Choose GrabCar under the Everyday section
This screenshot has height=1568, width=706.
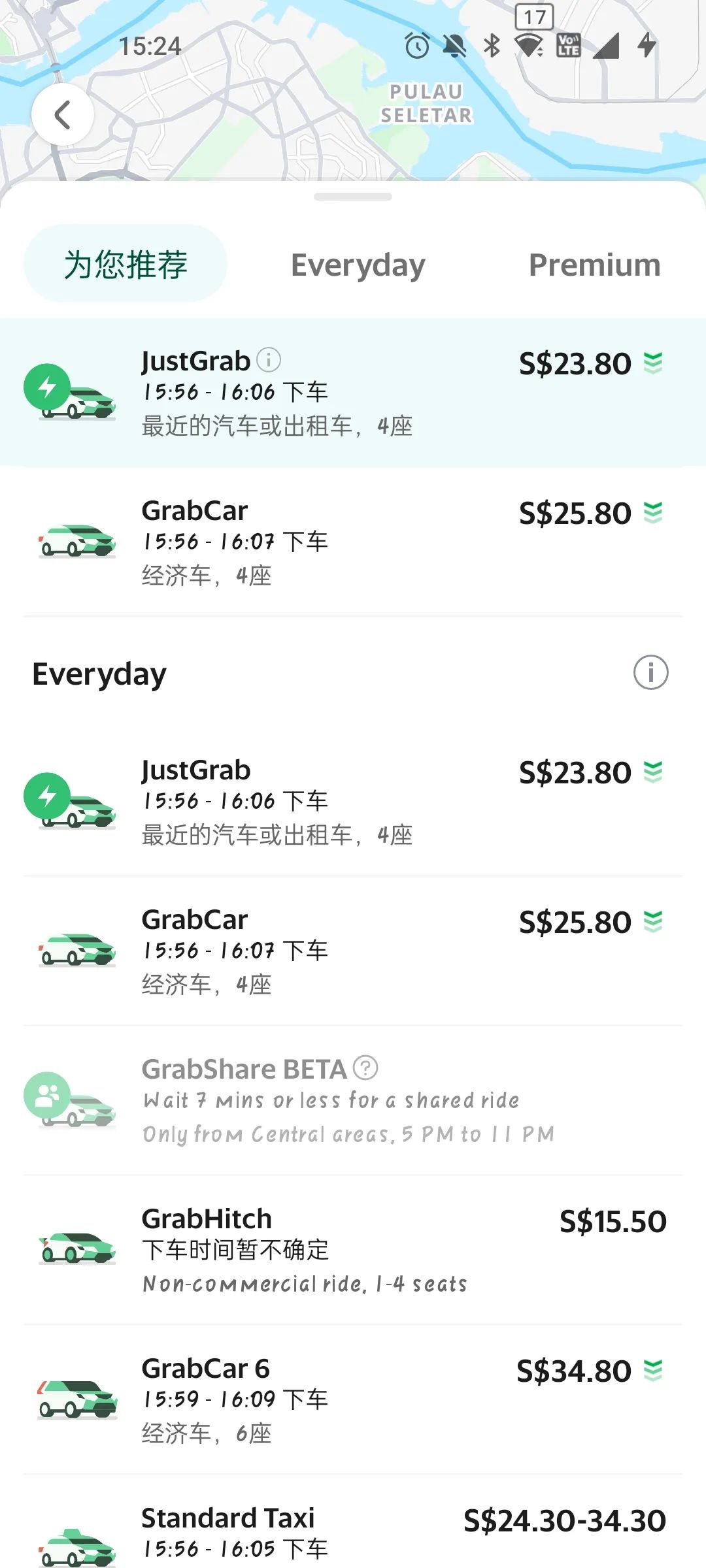(353, 951)
